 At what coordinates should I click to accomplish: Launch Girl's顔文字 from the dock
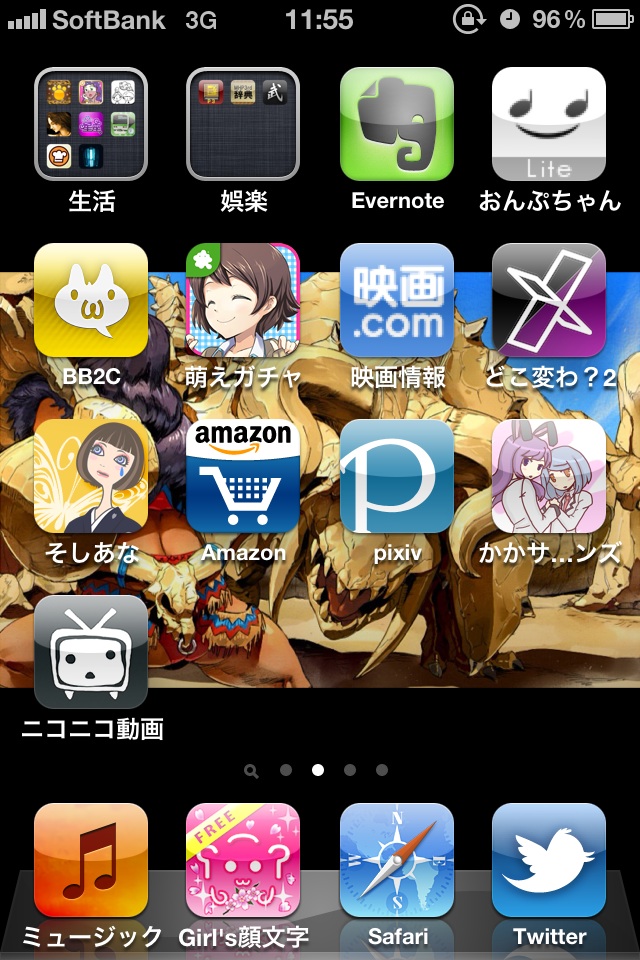pos(243,860)
